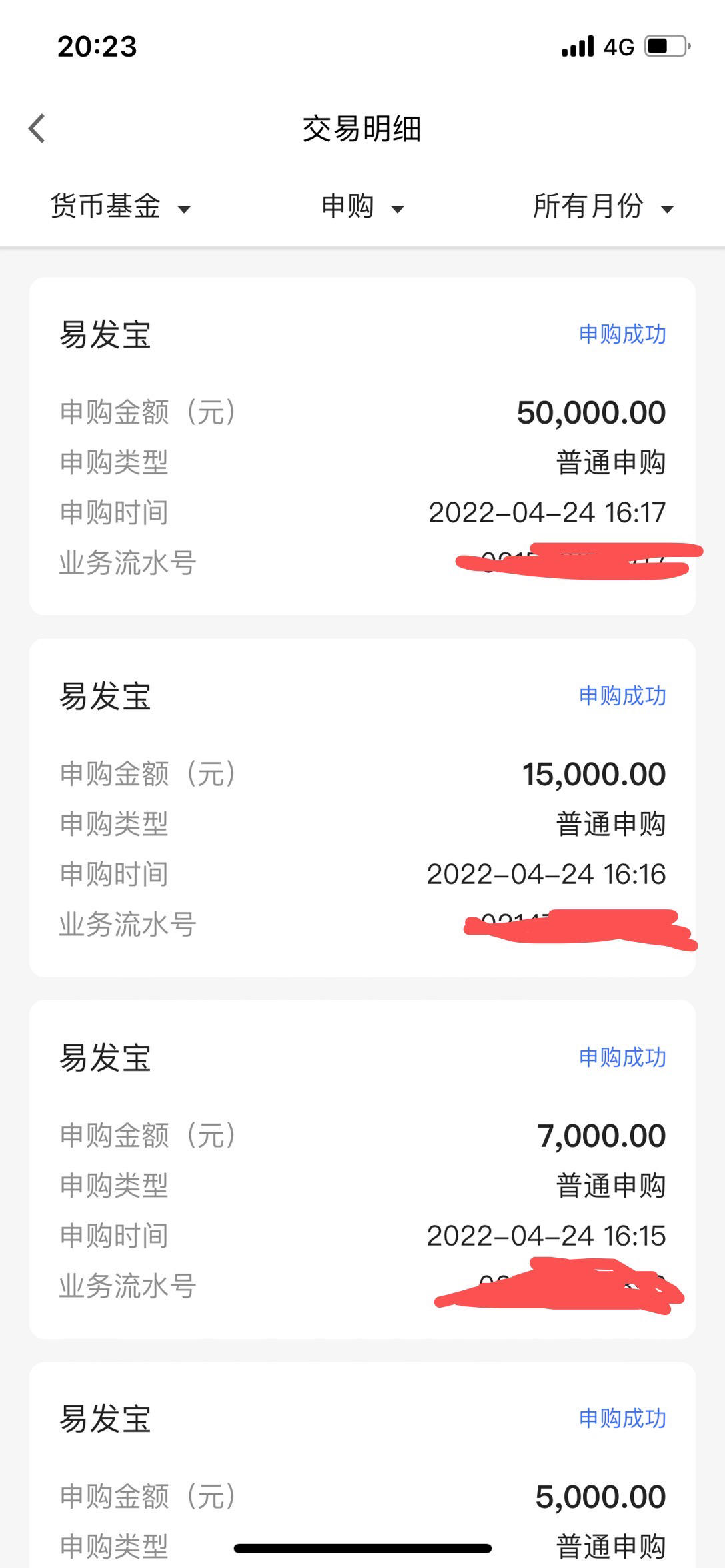The image size is (725, 1568).
Task: Go back using the top-left arrow
Action: (37, 128)
